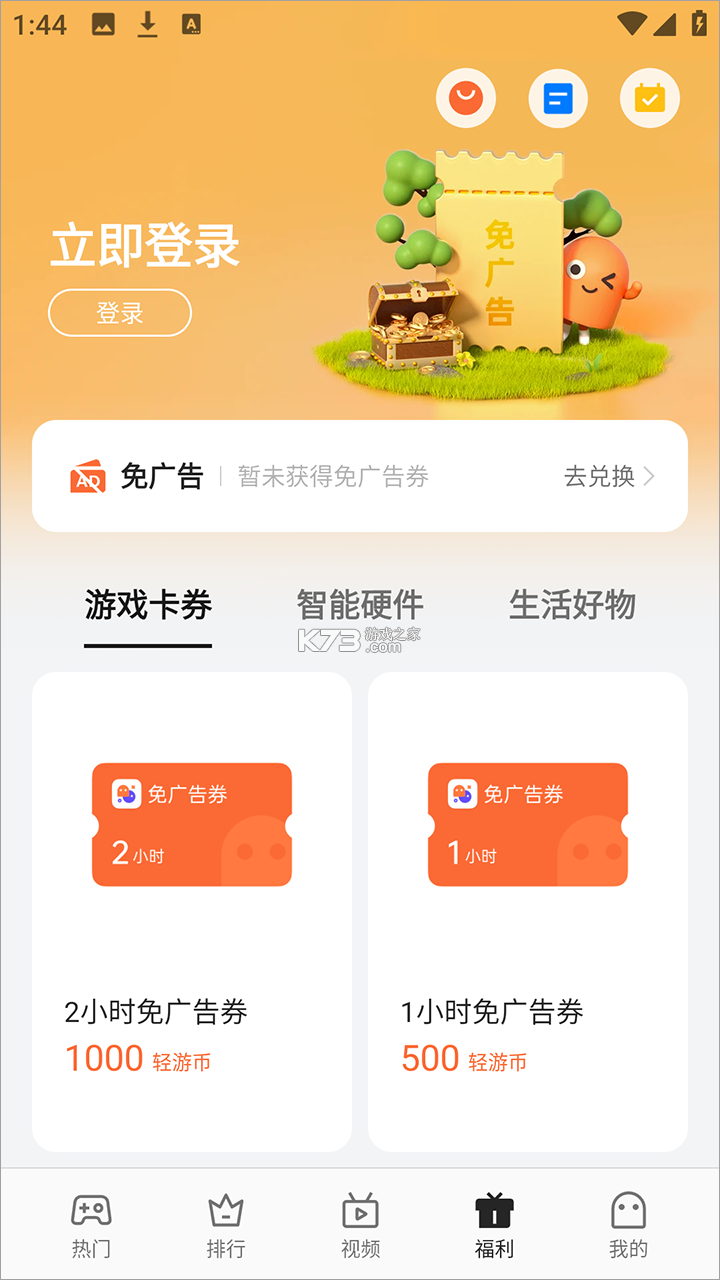Open the blue document icon at top
720x1280 pixels.
(558, 98)
